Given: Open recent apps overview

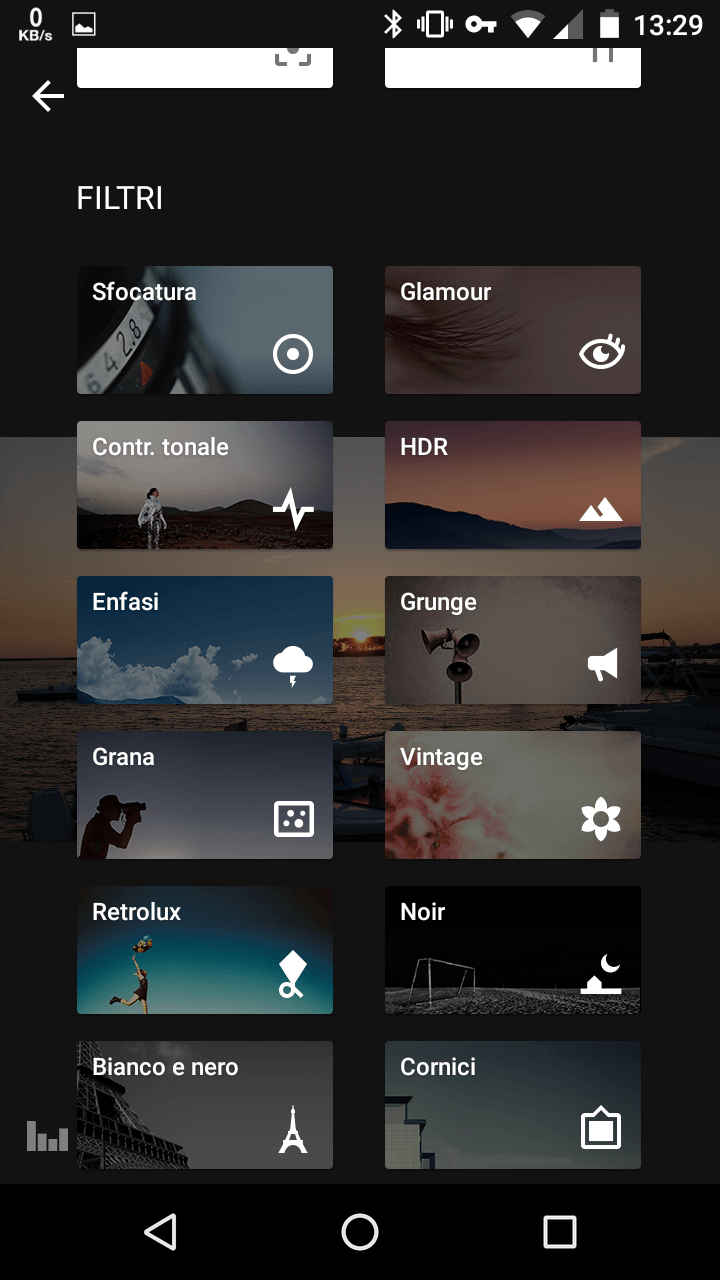Looking at the screenshot, I should (x=560, y=1232).
